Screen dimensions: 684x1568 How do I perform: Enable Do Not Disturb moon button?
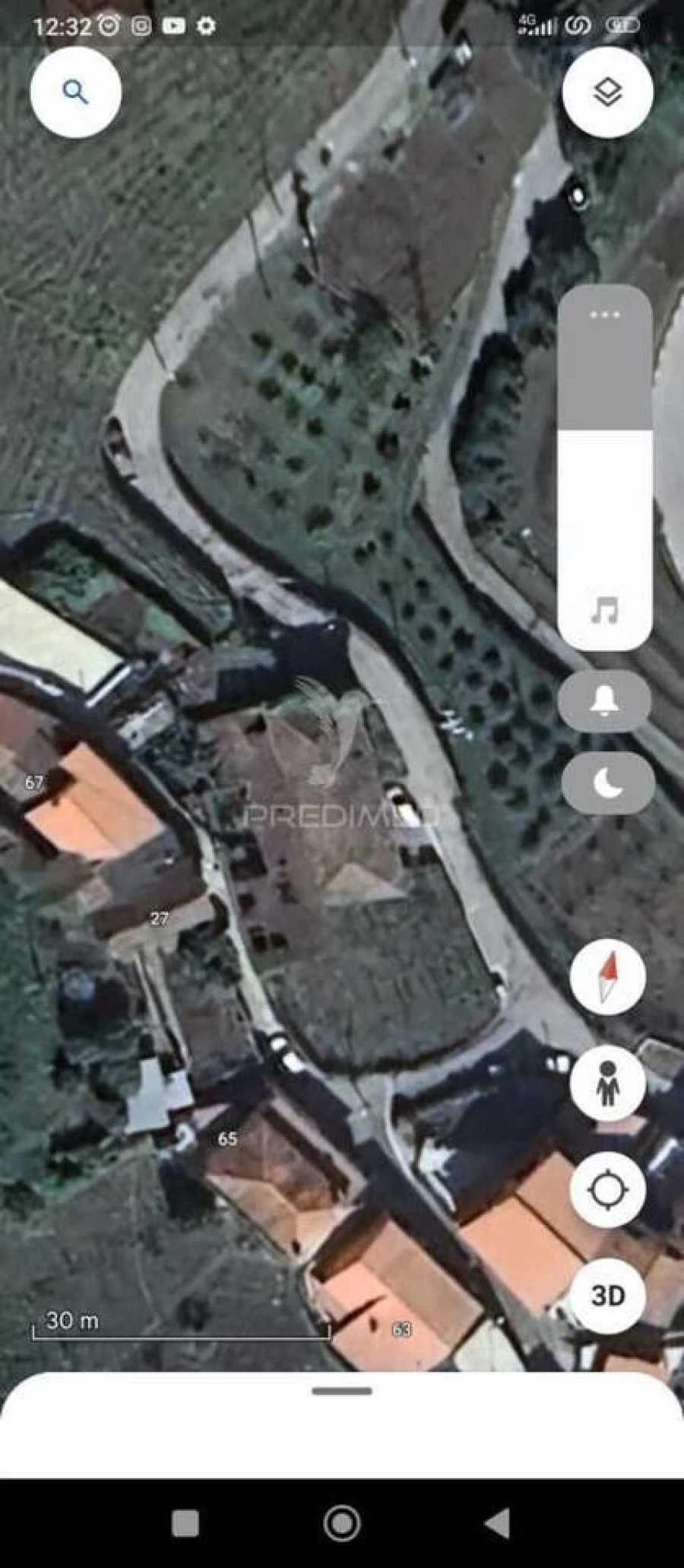(x=607, y=783)
